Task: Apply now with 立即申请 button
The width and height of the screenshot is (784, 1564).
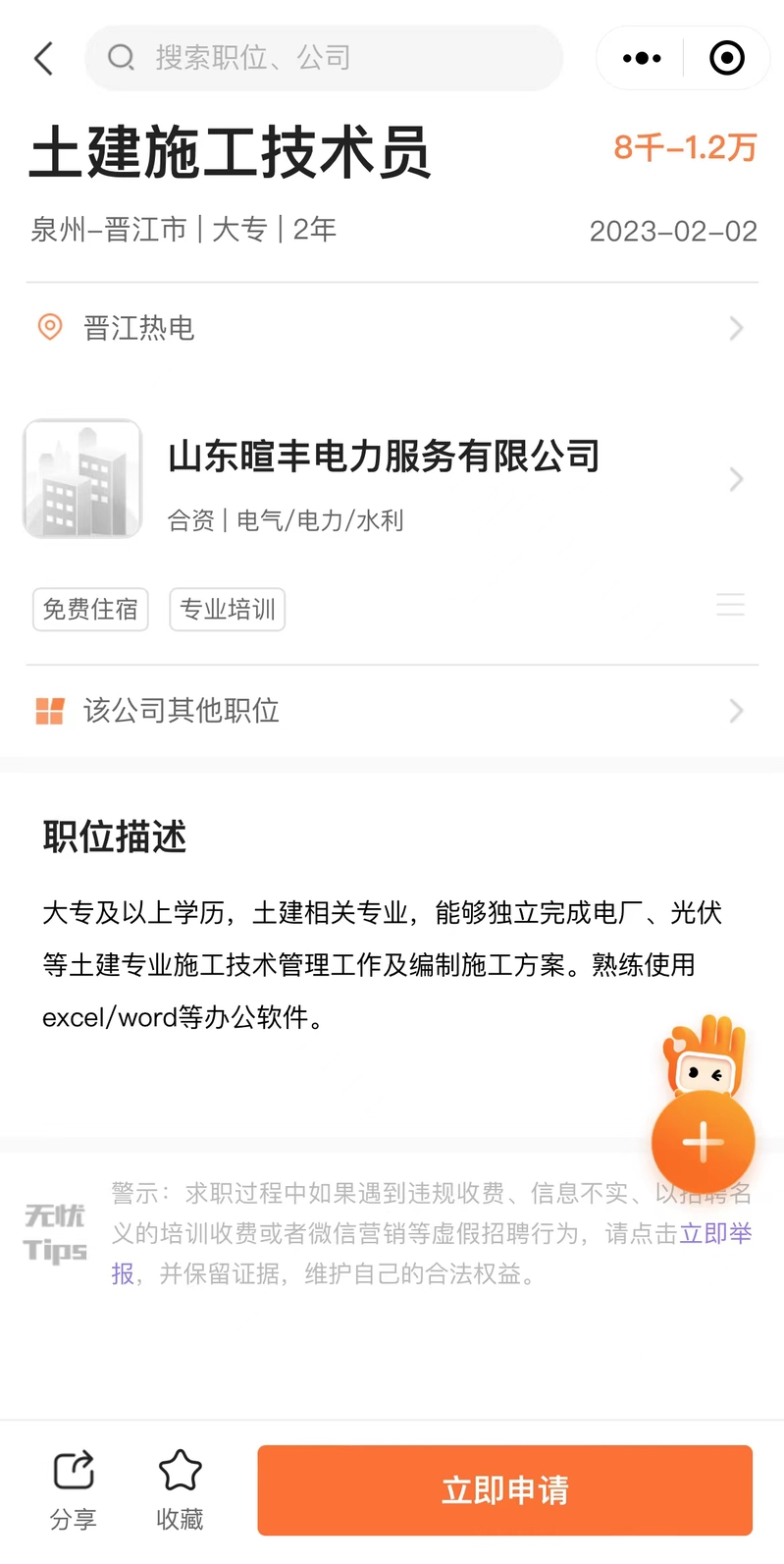Action: [504, 1489]
